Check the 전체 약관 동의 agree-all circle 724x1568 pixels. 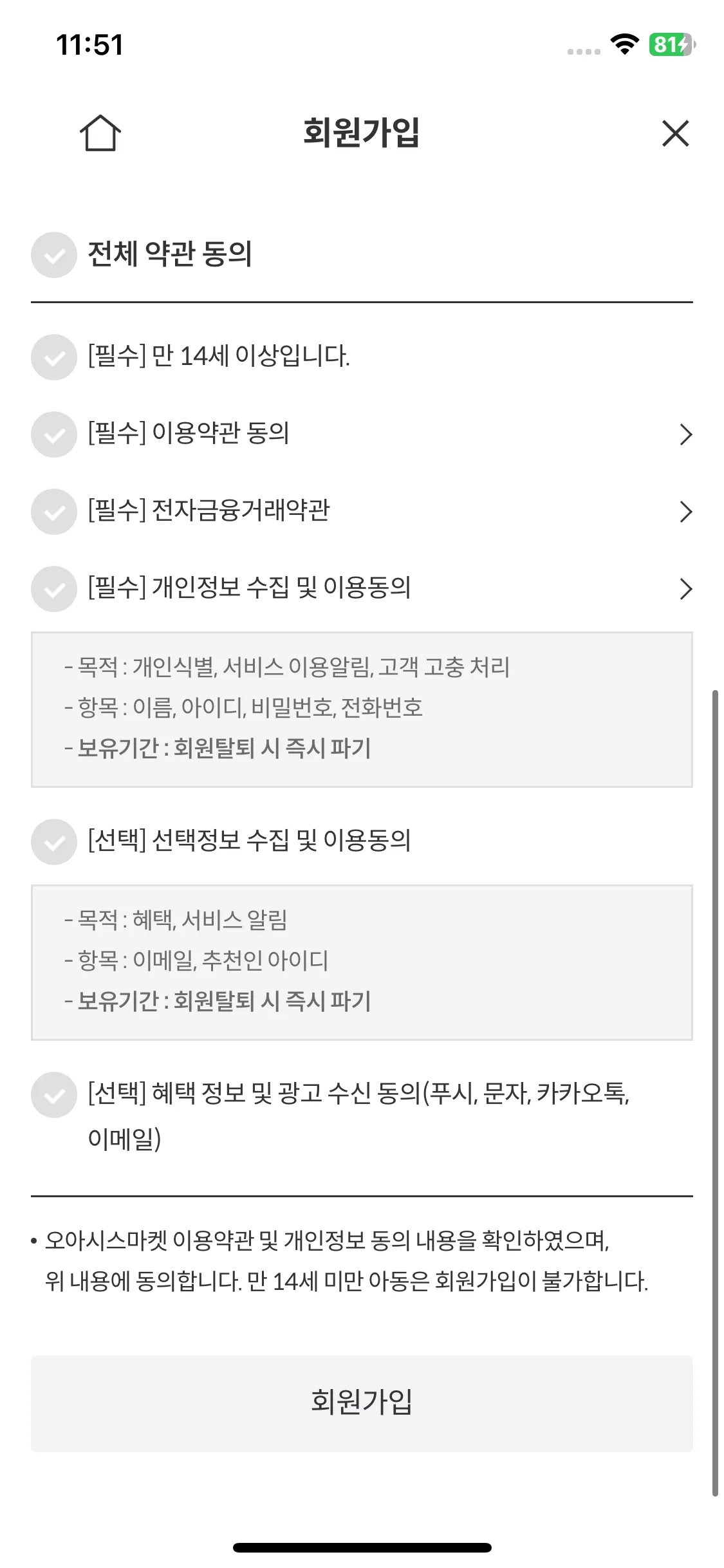[53, 254]
